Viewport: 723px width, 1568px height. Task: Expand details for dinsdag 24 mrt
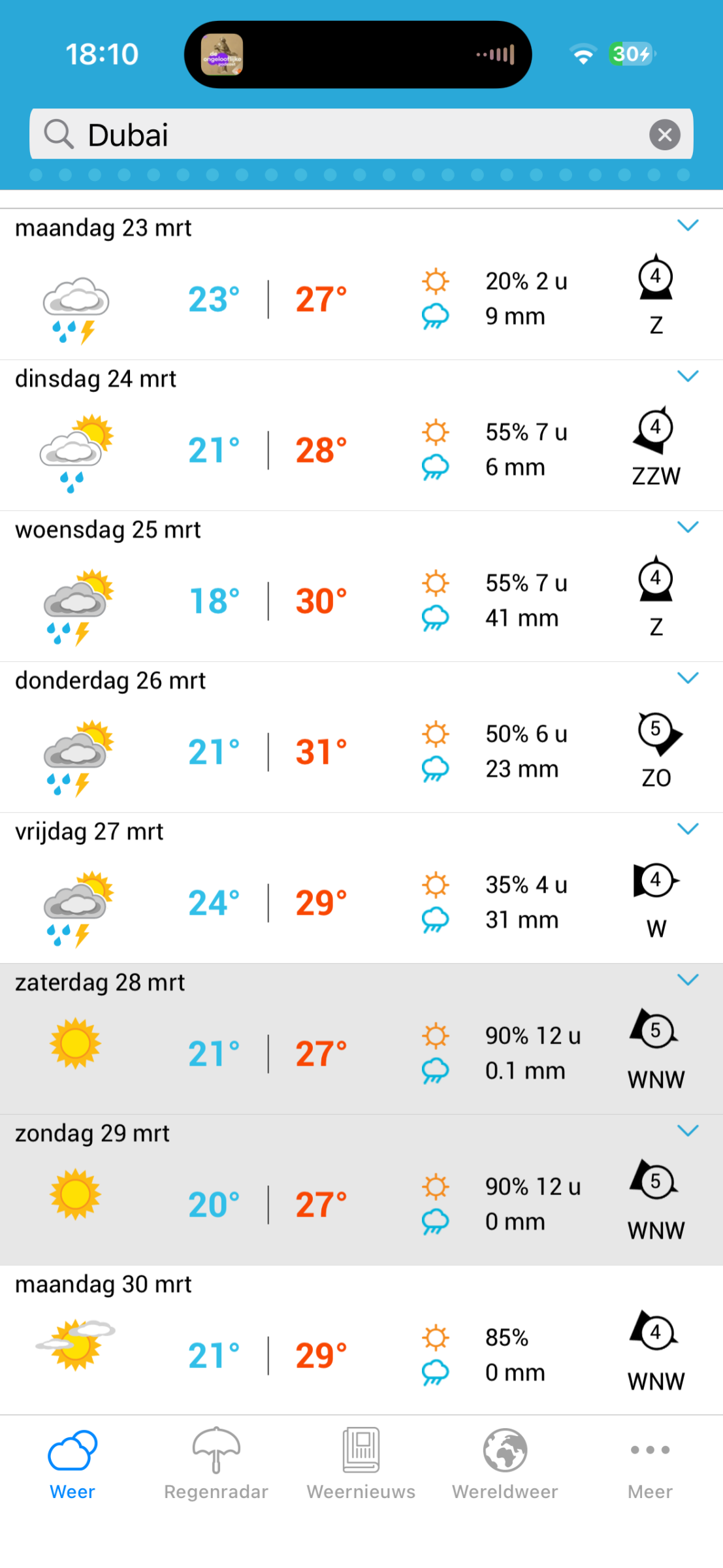(688, 376)
